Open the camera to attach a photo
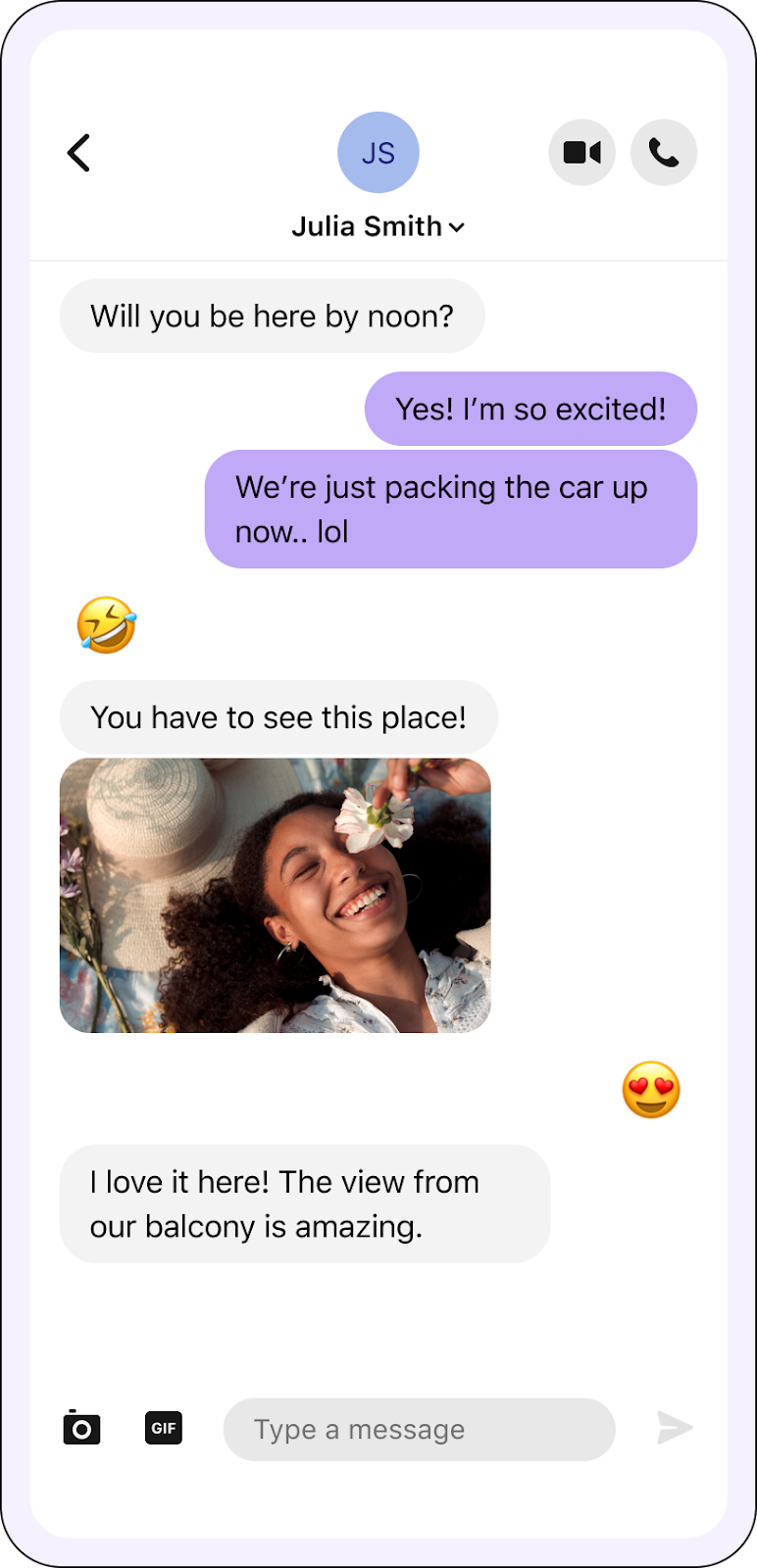This screenshot has width=757, height=1568. (x=81, y=1428)
